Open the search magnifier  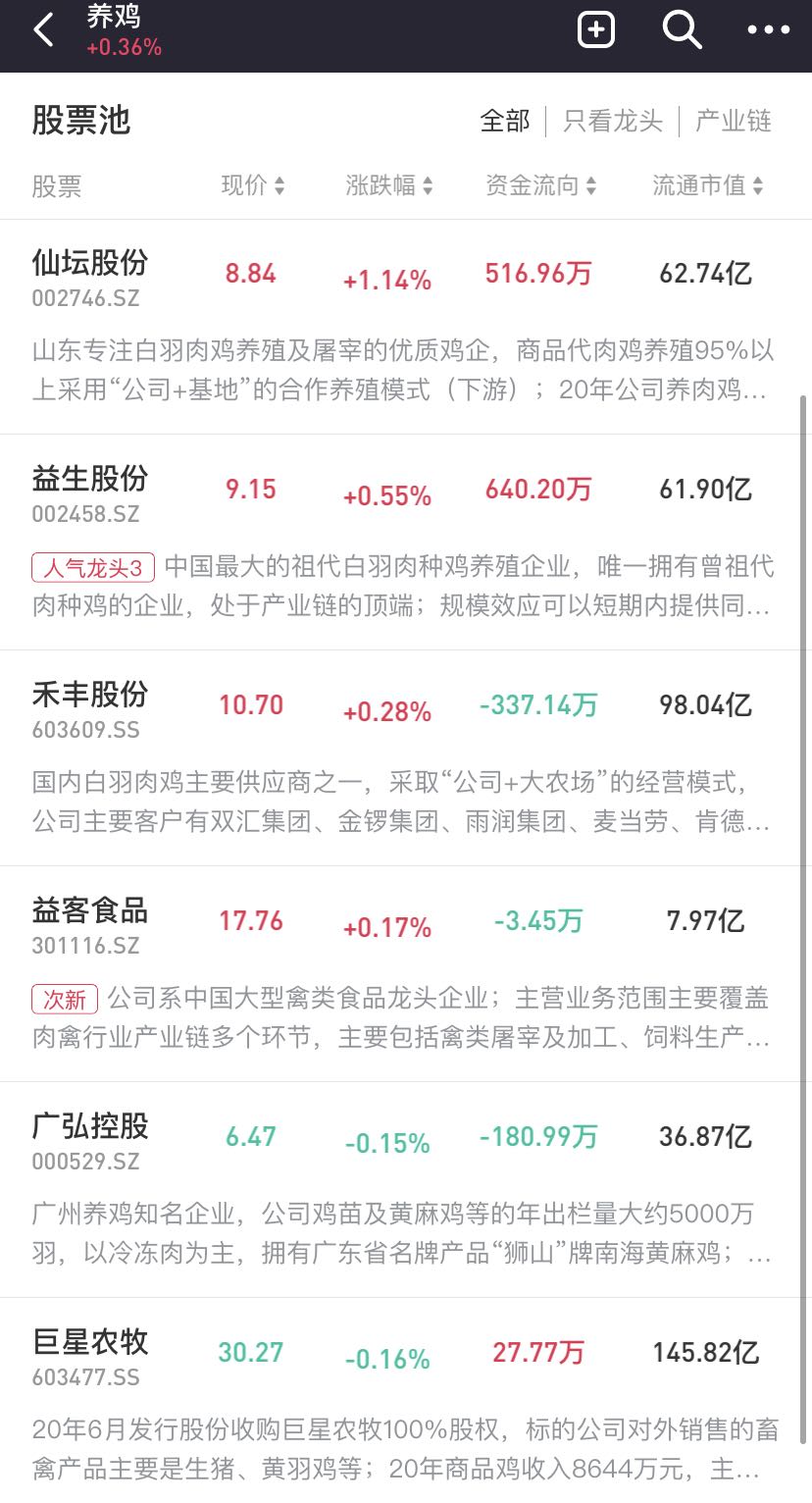(682, 30)
